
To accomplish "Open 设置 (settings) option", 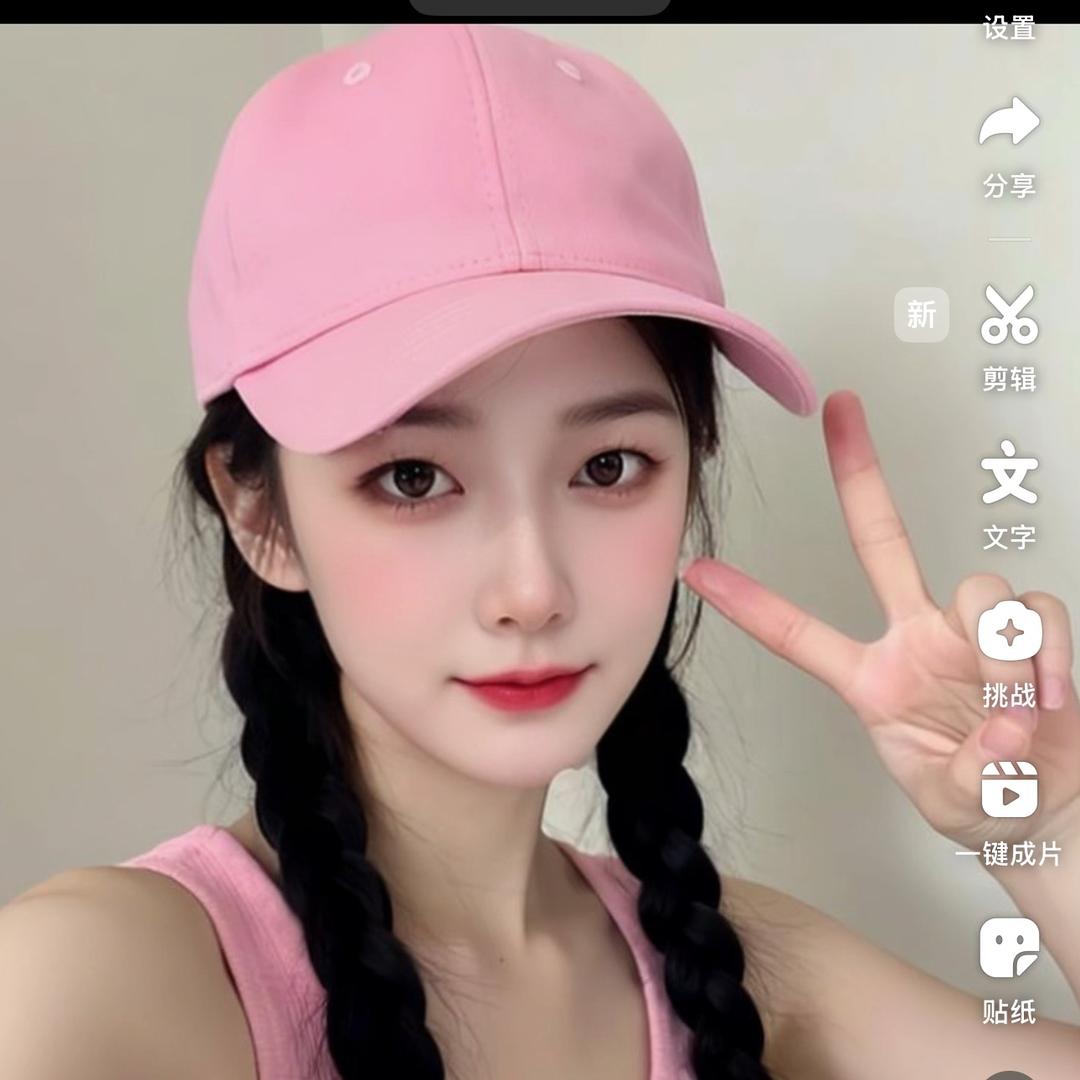I will point(1009,28).
